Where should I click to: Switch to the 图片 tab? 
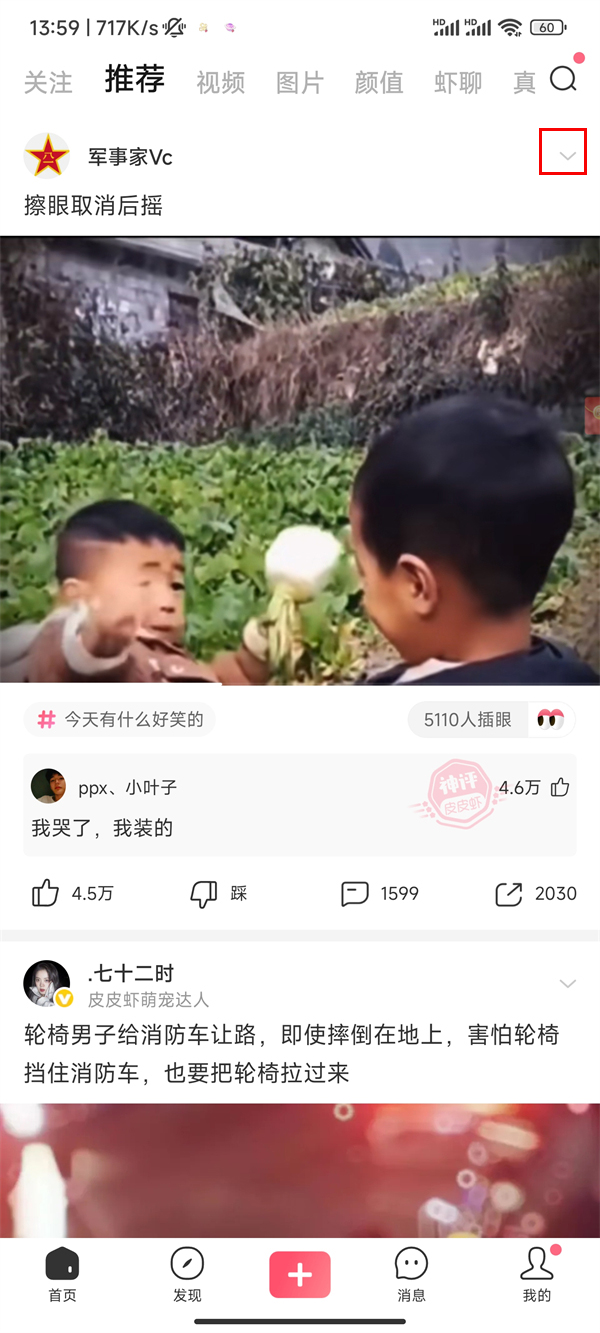coord(299,82)
